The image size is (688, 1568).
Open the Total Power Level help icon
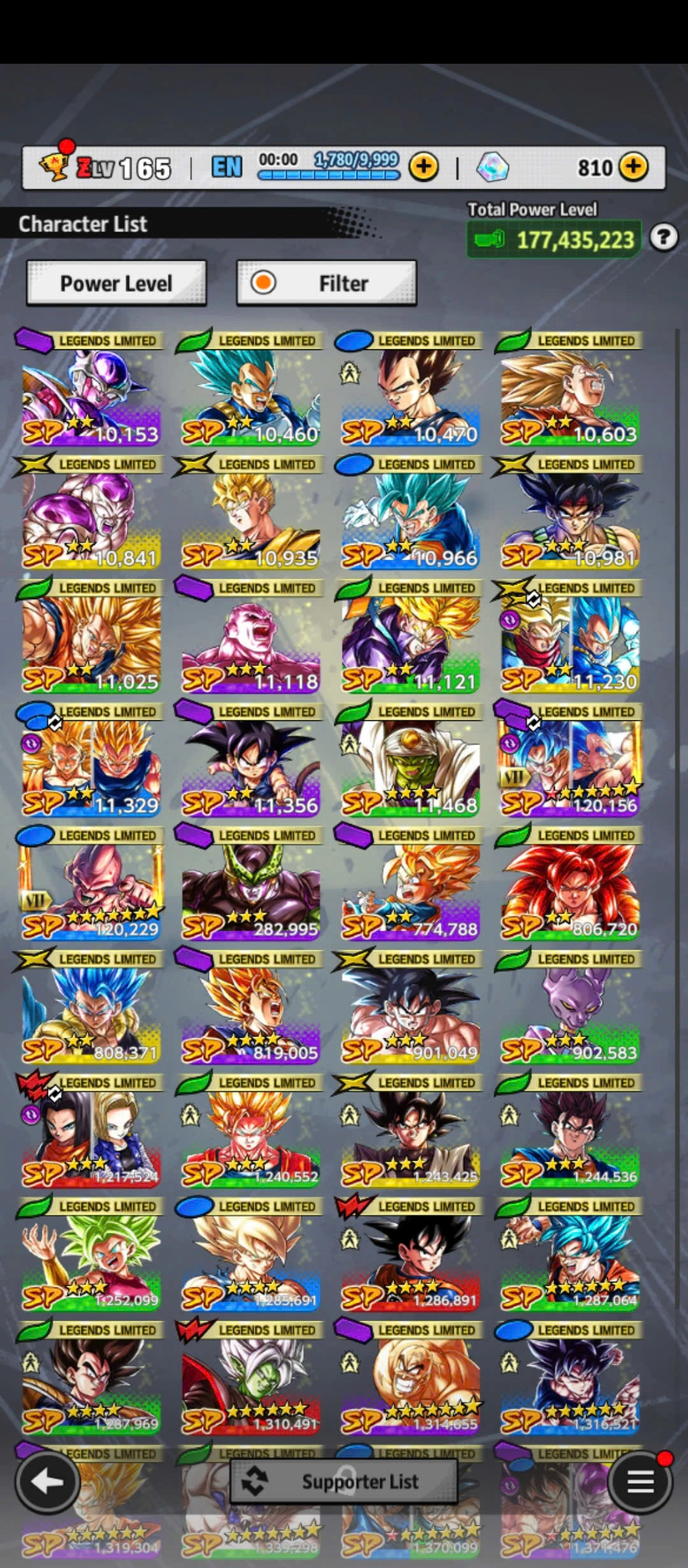pos(663,238)
